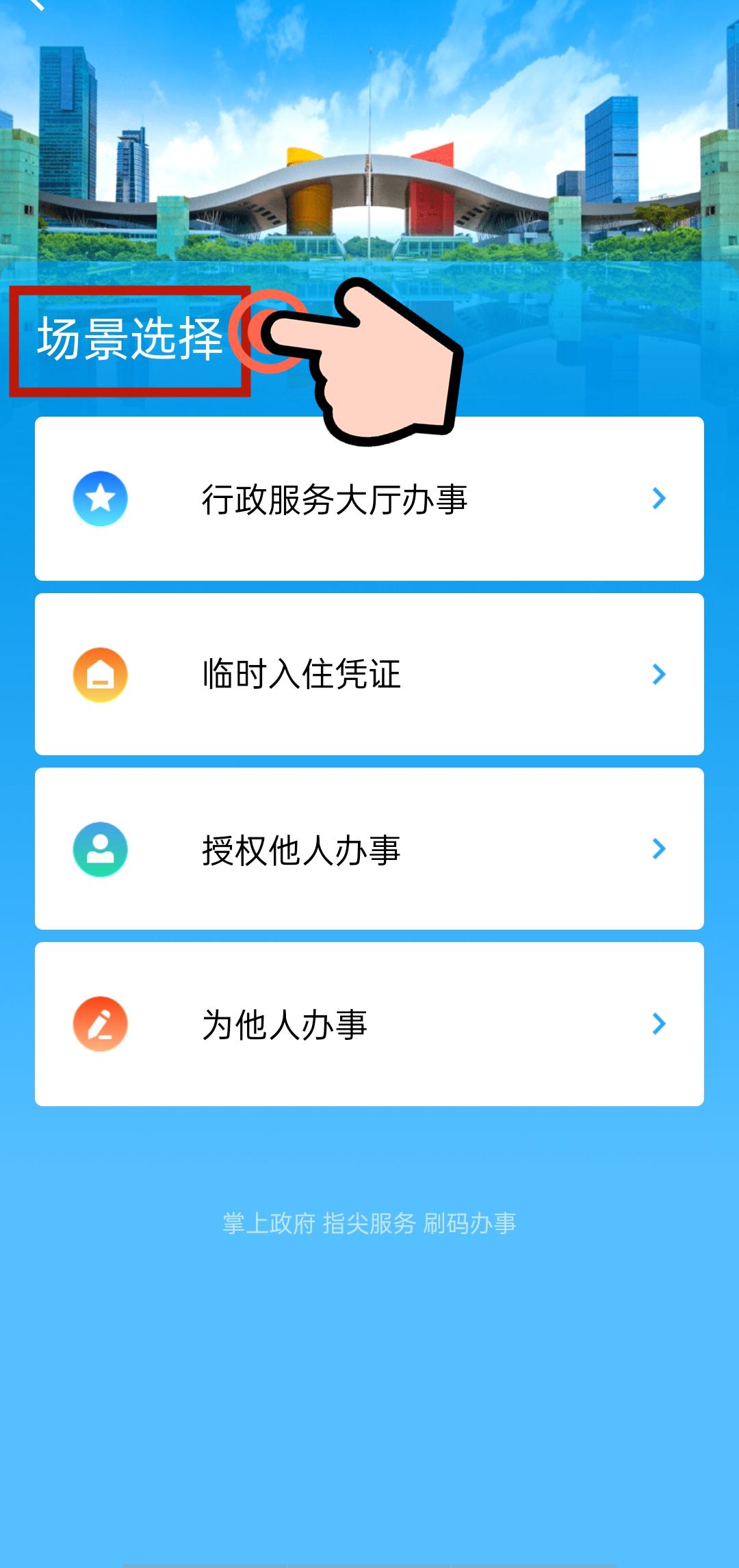Open 行政服务大厅办事
Screen dimensions: 739x1568
click(369, 499)
